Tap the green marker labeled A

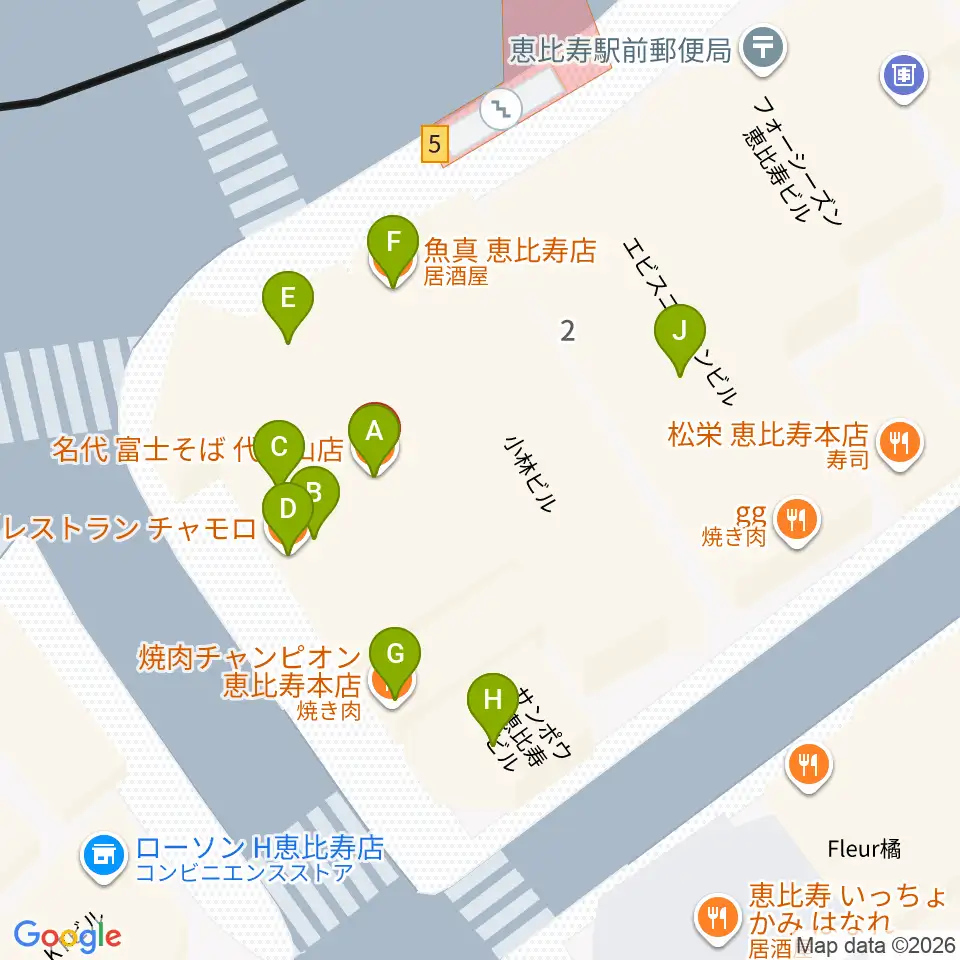(x=374, y=436)
